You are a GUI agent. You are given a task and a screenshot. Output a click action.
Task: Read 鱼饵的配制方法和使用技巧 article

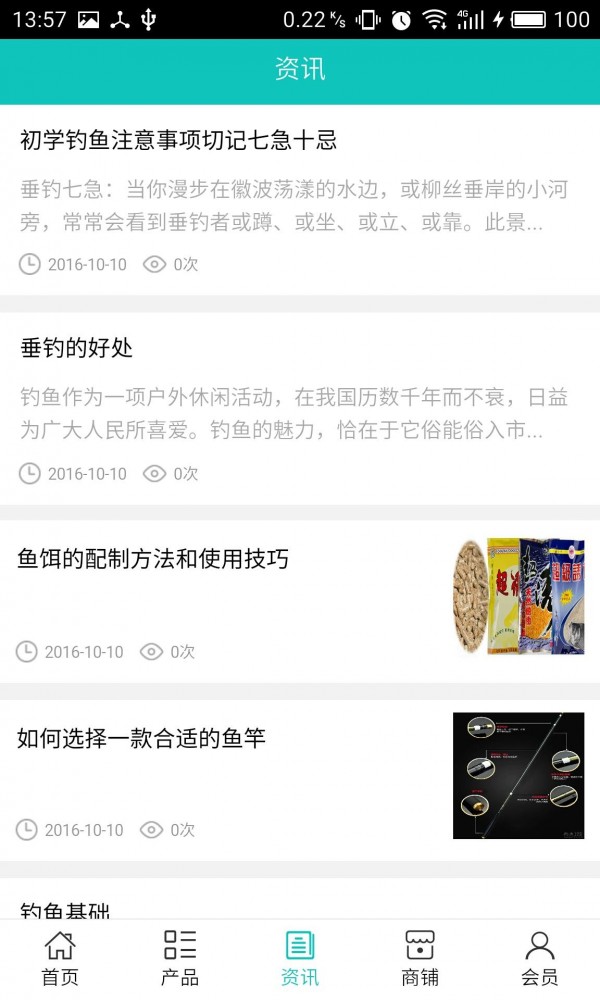(x=153, y=559)
